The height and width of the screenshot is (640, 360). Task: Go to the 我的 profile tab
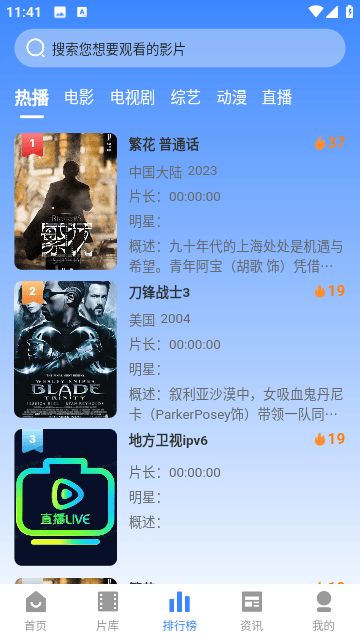click(323, 611)
